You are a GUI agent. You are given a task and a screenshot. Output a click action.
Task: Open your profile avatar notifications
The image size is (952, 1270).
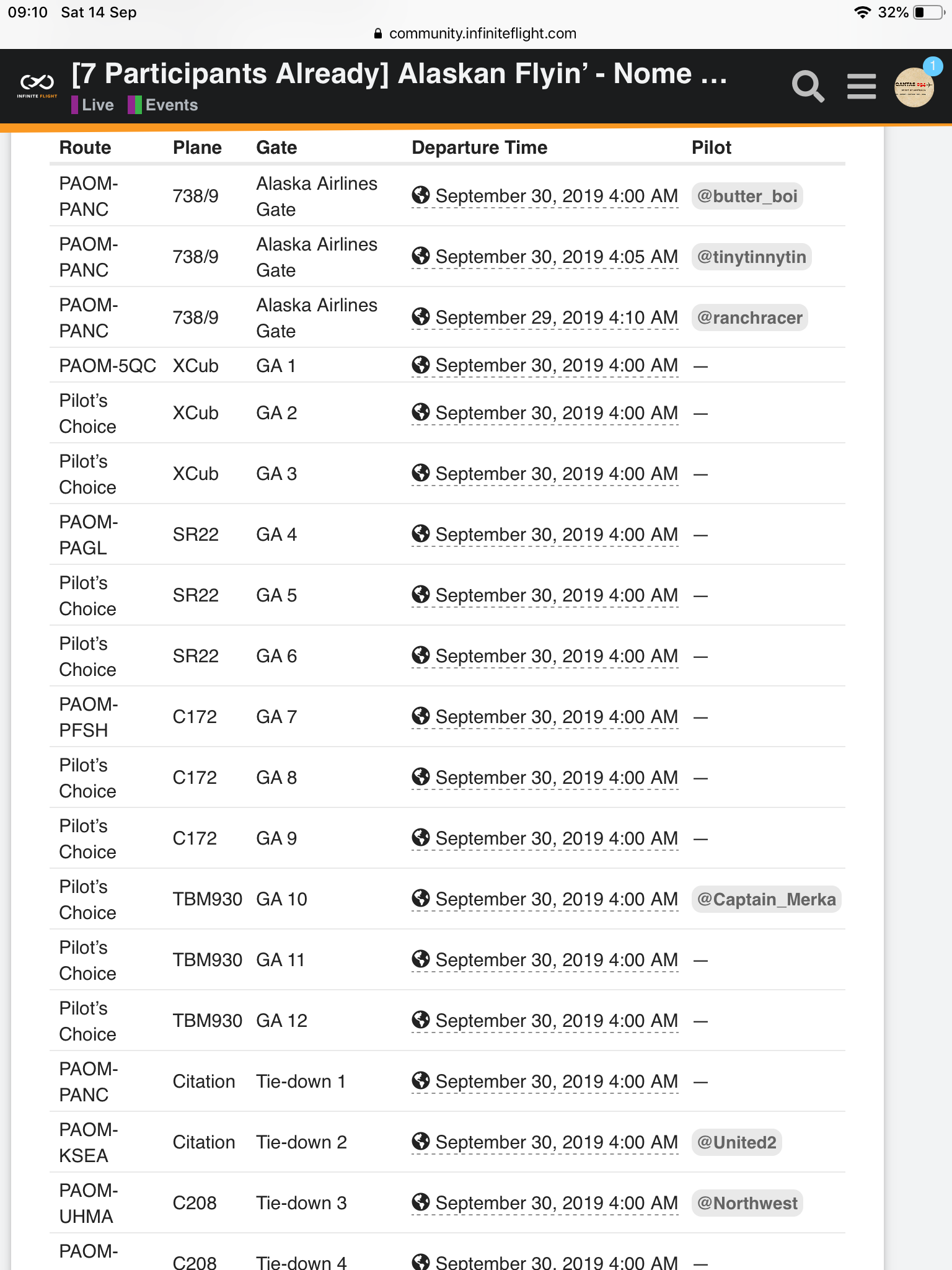point(914,87)
